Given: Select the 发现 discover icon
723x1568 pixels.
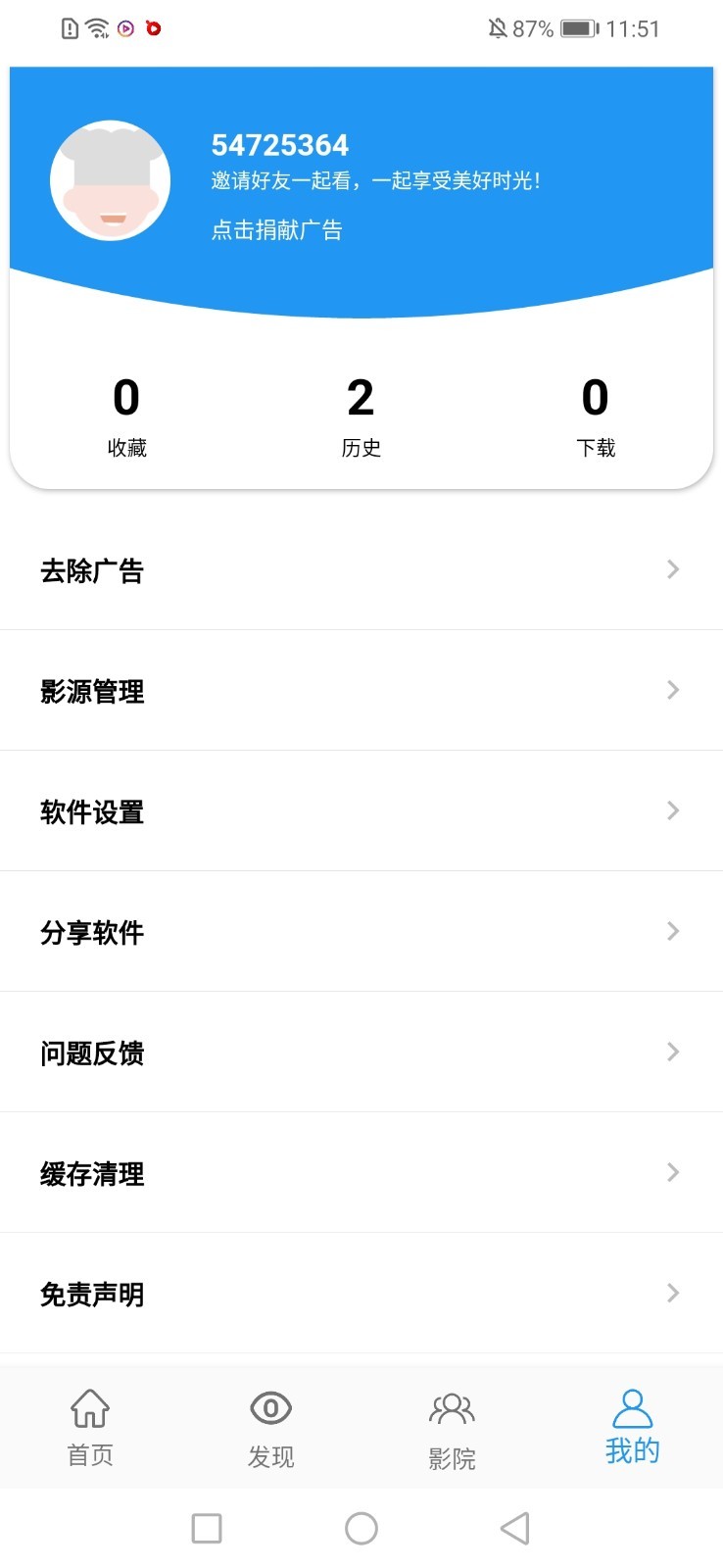Looking at the screenshot, I should point(270,1408).
